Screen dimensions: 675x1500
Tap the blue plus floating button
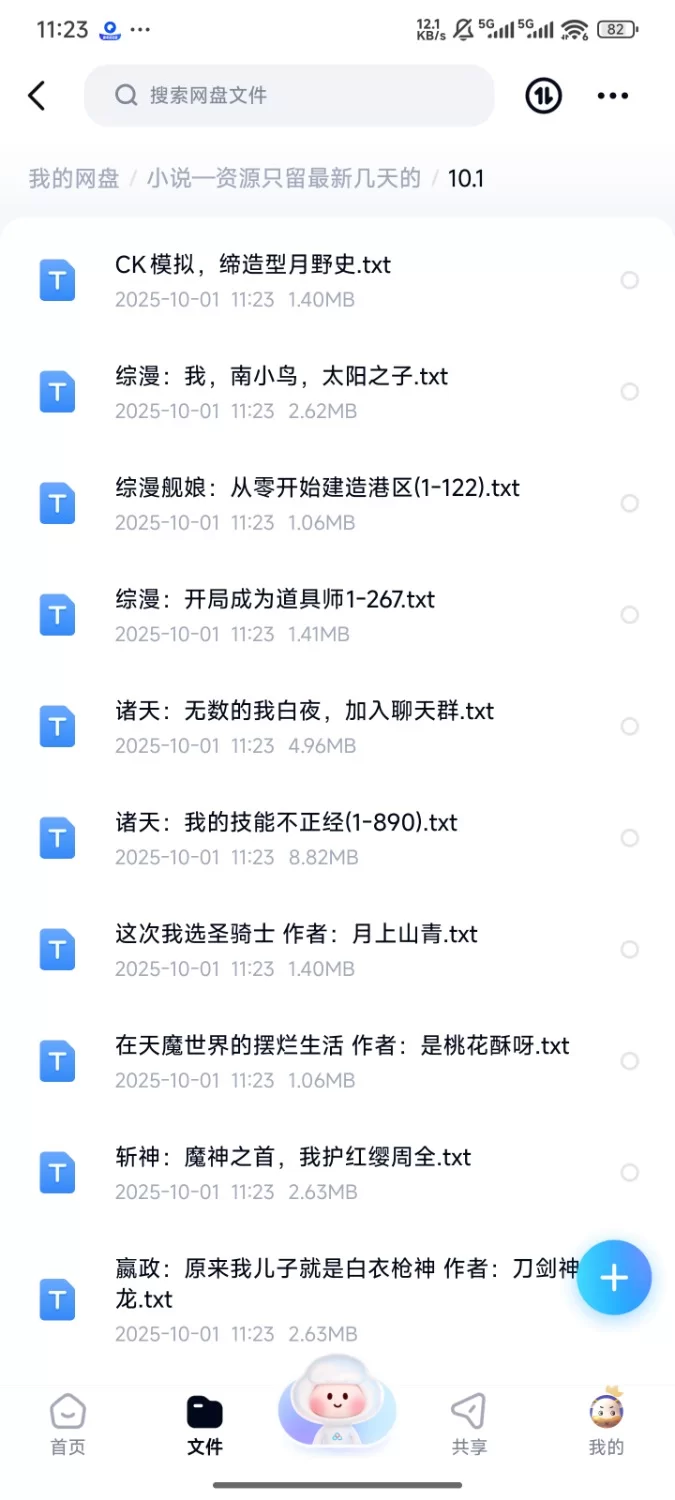coord(613,1277)
